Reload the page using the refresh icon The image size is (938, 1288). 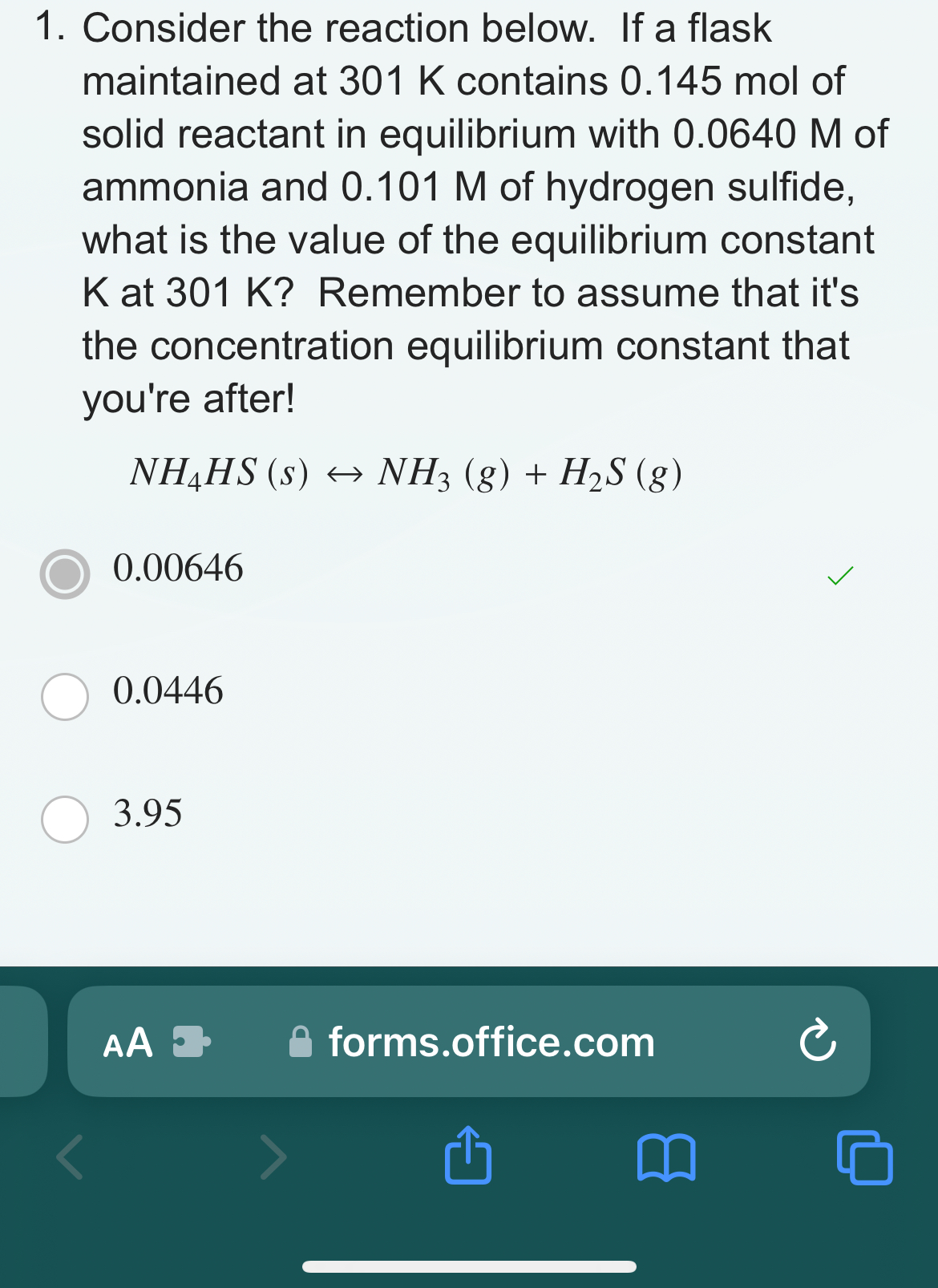(817, 1041)
